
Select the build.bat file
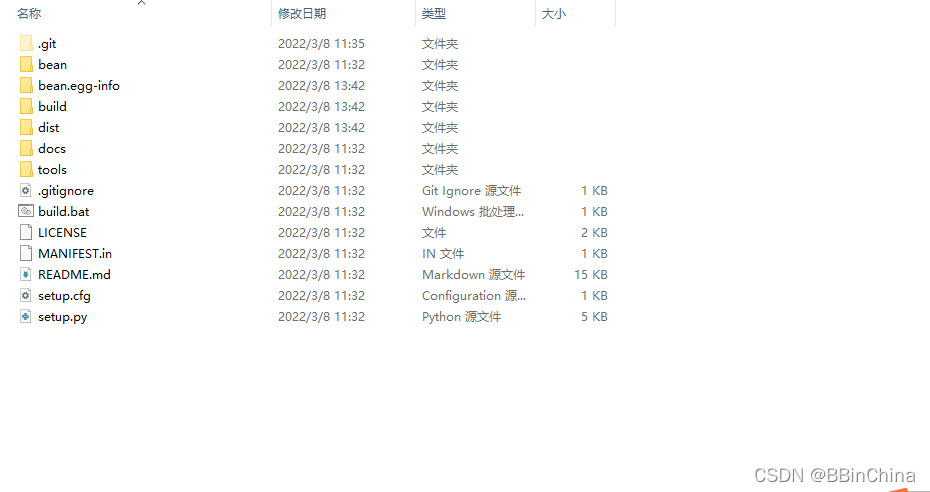click(63, 212)
